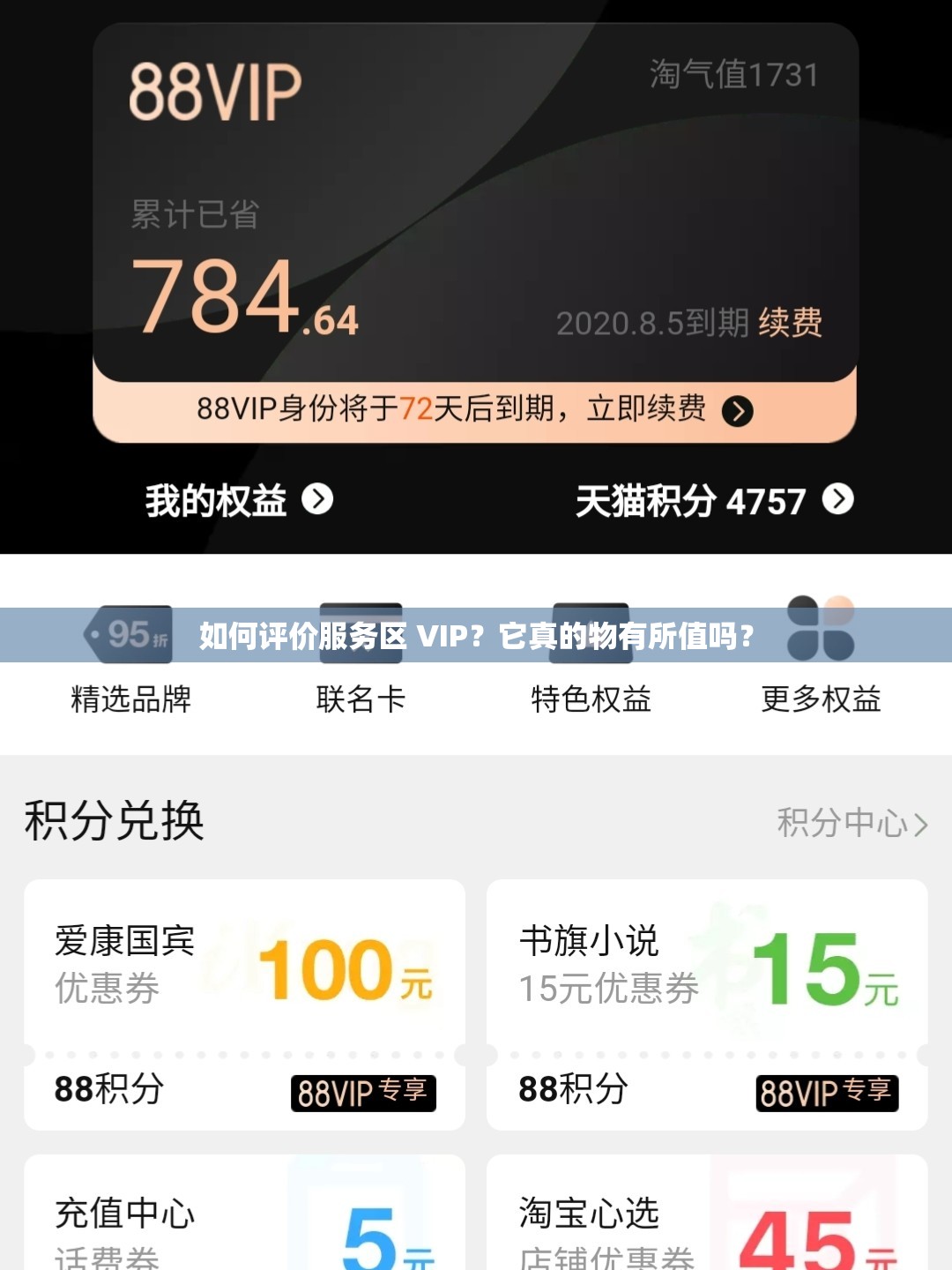Image resolution: width=952 pixels, height=1270 pixels.
Task: Click the 88VIP专享 badge on 爱康国宾 coupon
Action: (362, 1094)
